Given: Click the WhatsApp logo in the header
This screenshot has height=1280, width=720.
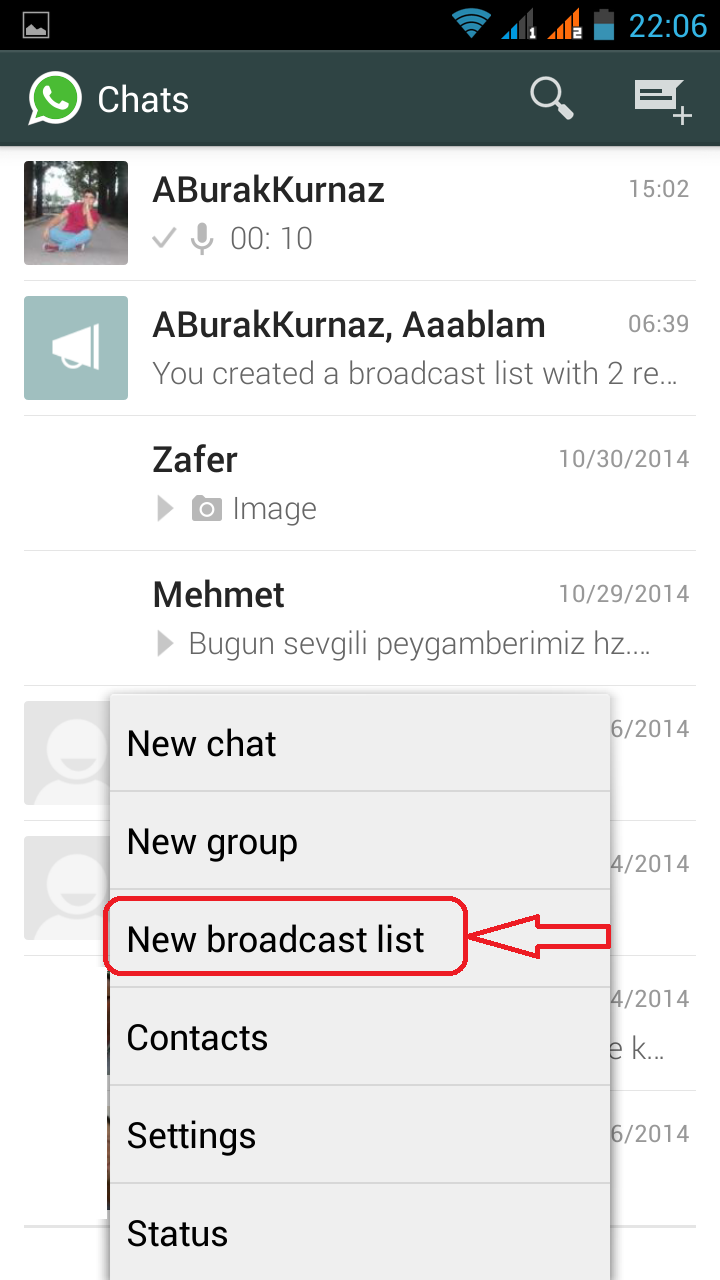Looking at the screenshot, I should (56, 98).
